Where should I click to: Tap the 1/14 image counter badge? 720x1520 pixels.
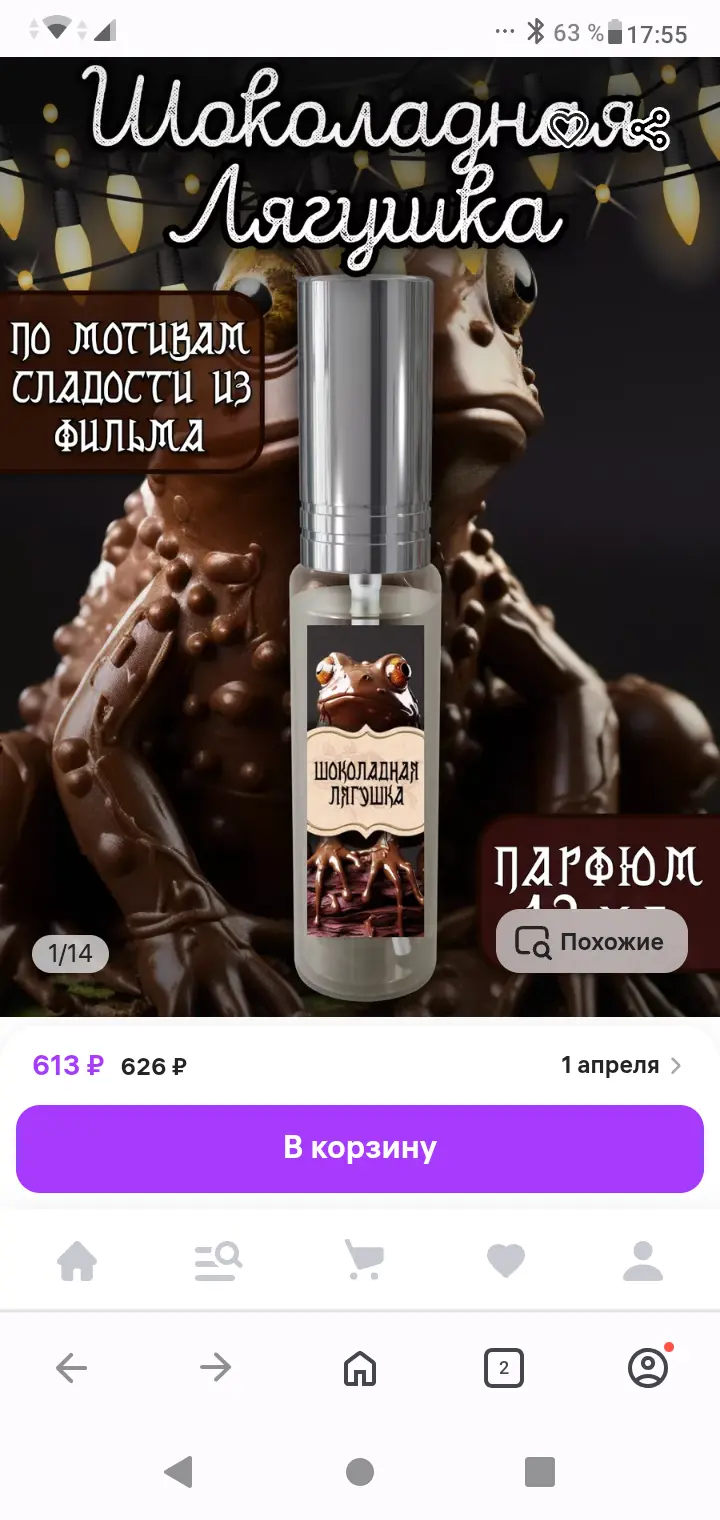69,954
